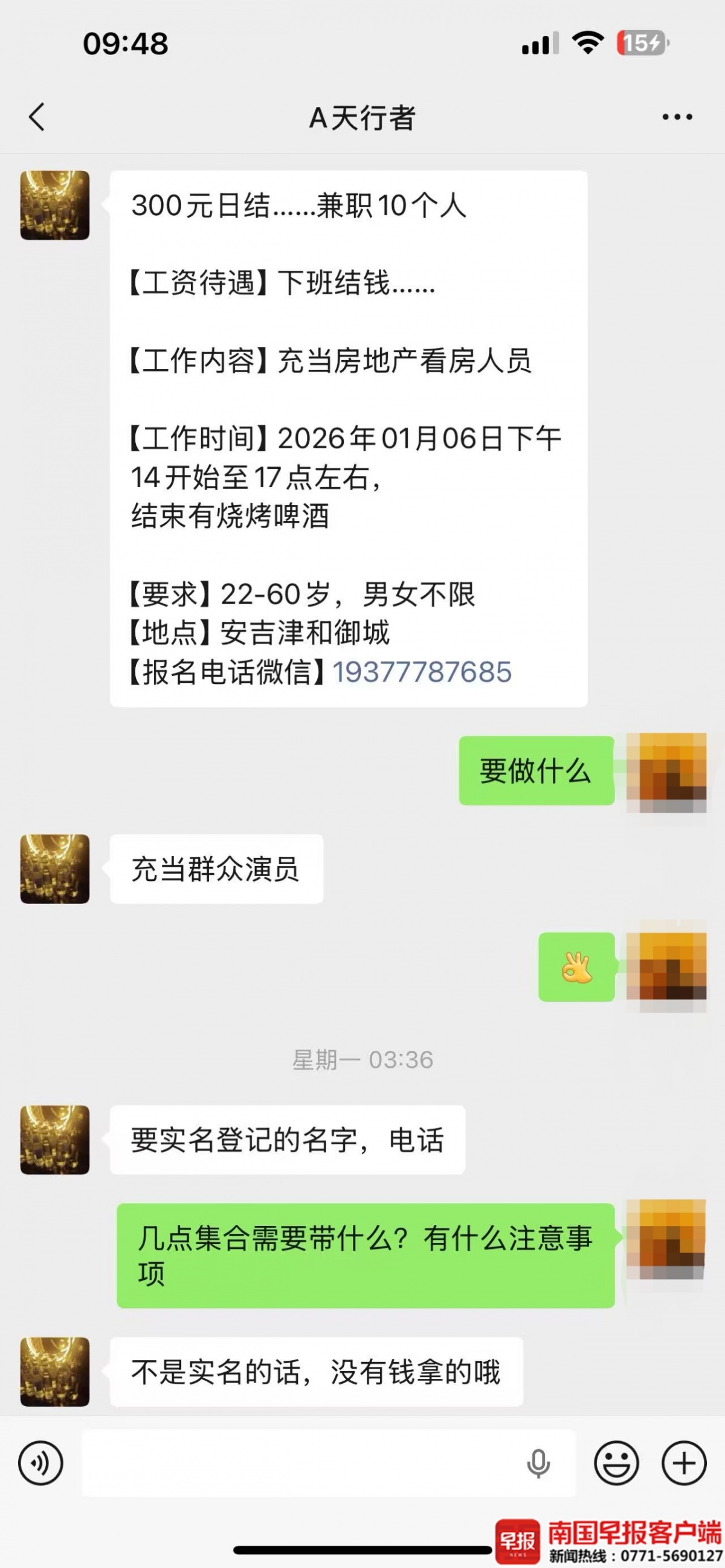Open sender's avatar beside the 充当群众演员 message
This screenshot has height=1568, width=725.
[x=55, y=869]
